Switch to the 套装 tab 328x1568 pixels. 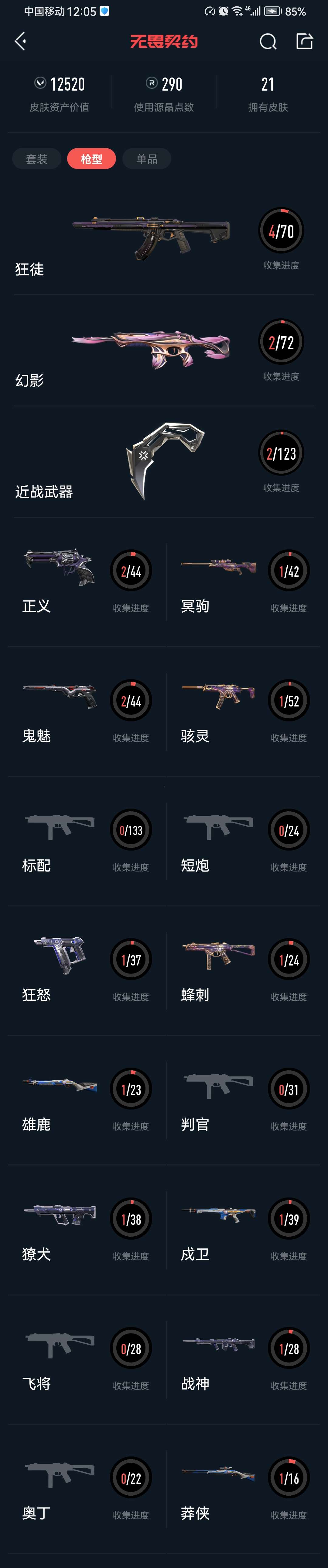(x=36, y=159)
